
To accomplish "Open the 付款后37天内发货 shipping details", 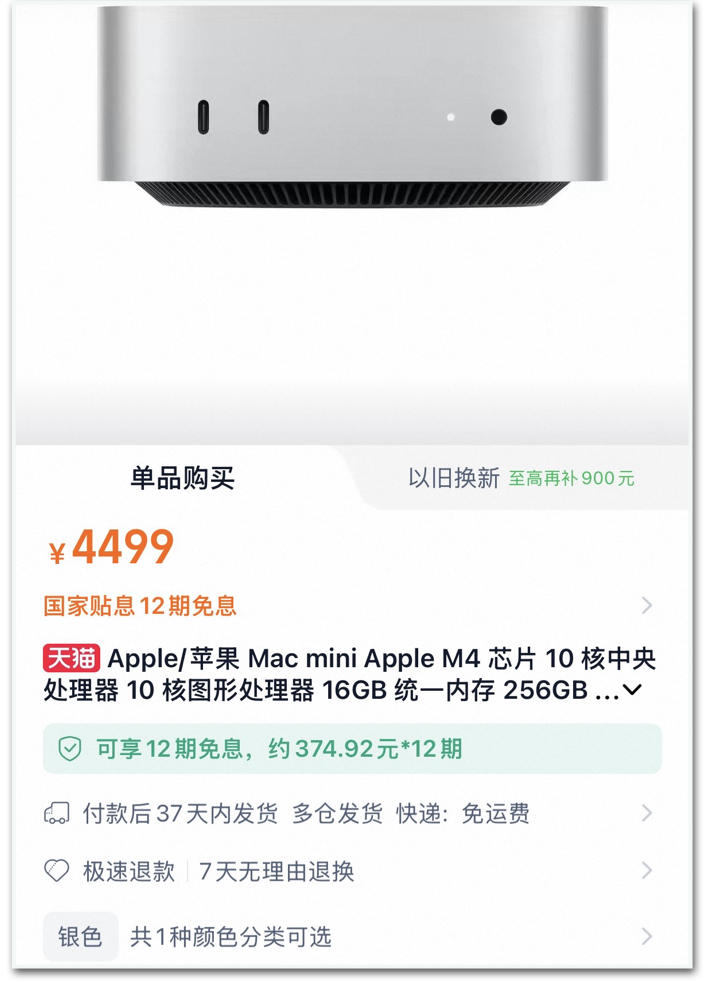I will pos(350,814).
